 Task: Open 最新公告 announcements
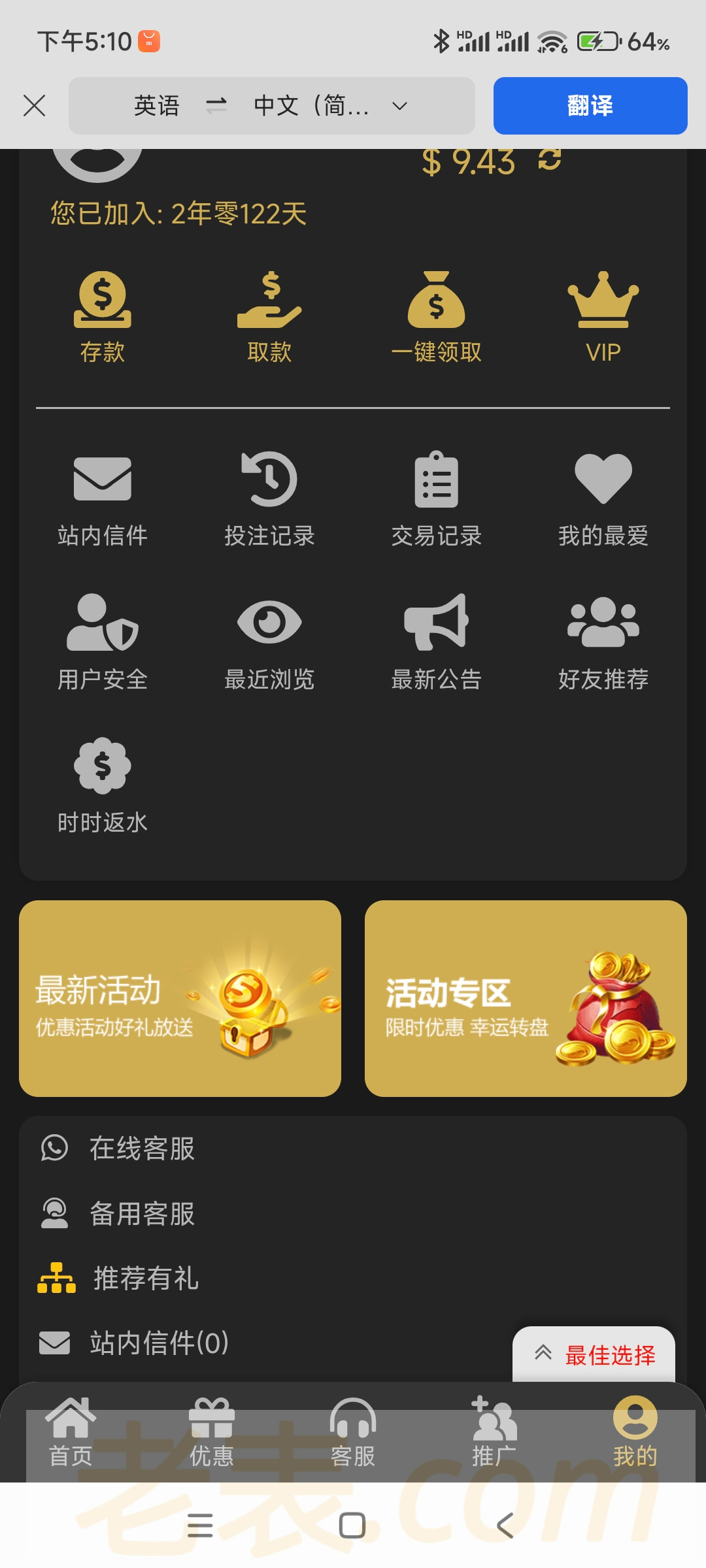(436, 642)
